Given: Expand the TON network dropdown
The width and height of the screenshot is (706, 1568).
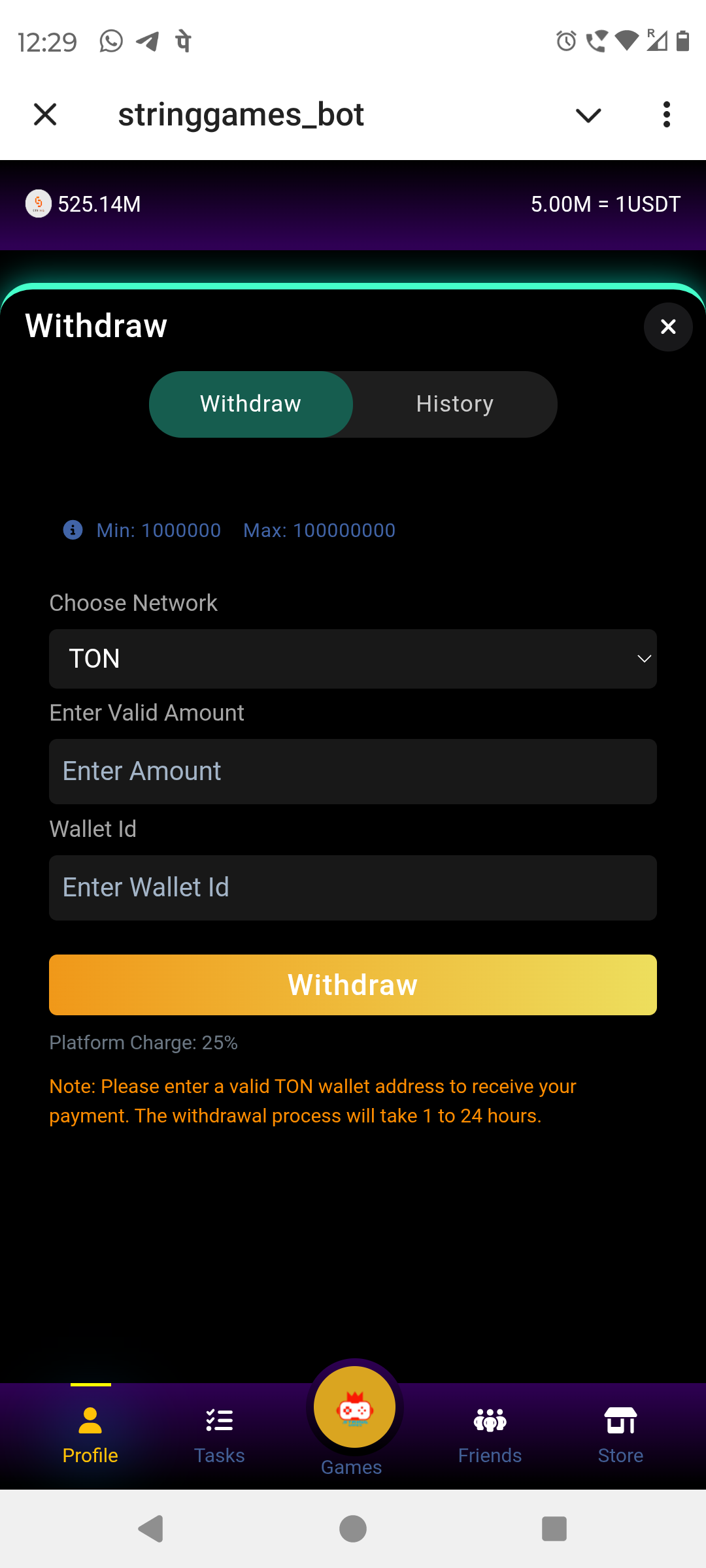Looking at the screenshot, I should (x=353, y=659).
